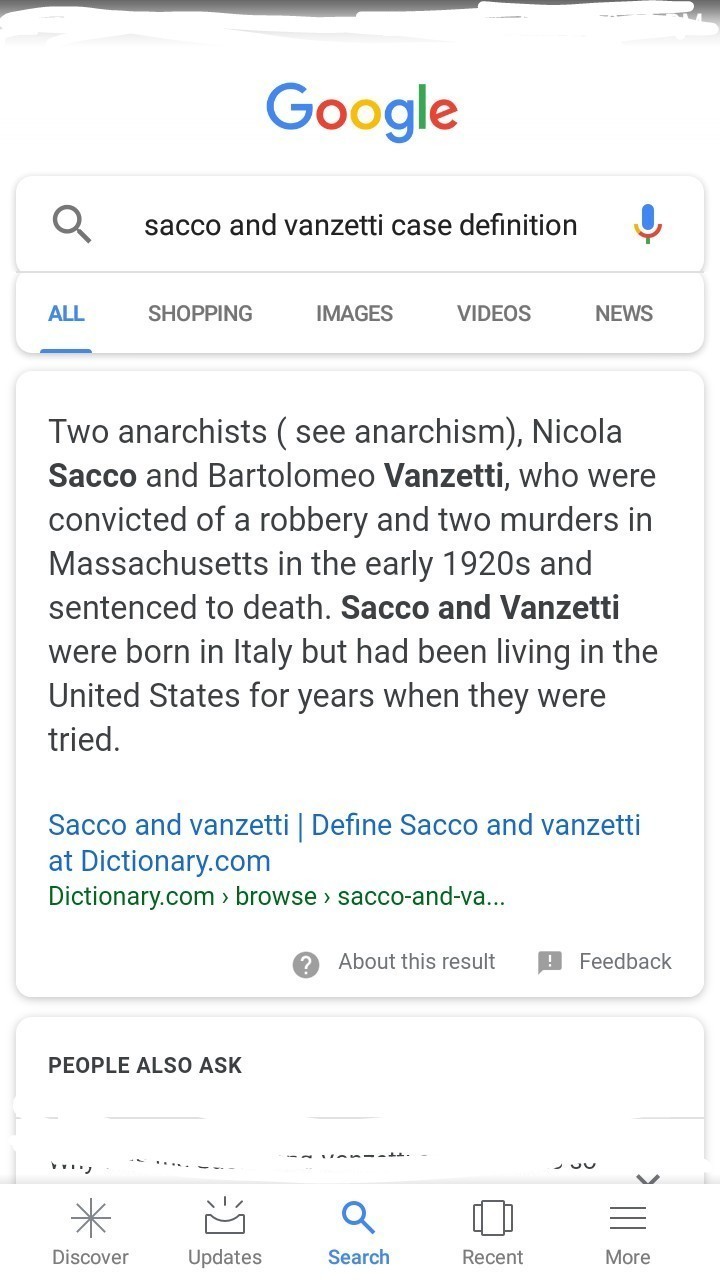Open the Updates section
Screen dimensions: 720x1280
tap(225, 1233)
